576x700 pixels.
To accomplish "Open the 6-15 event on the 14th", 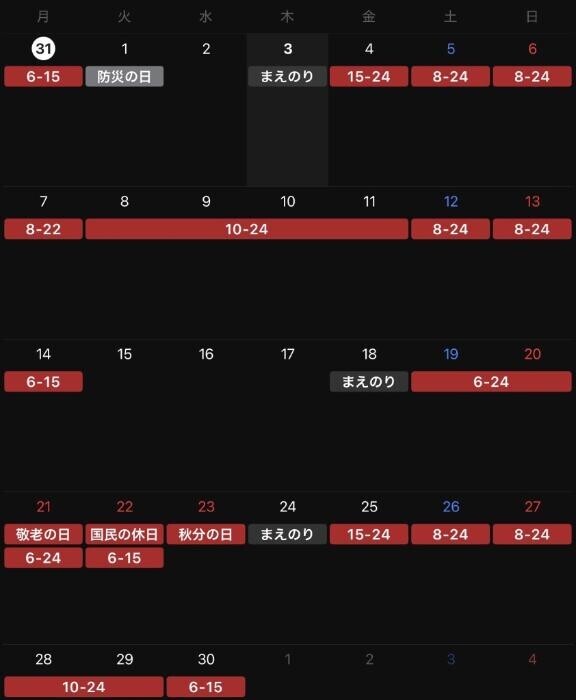I will (43, 382).
